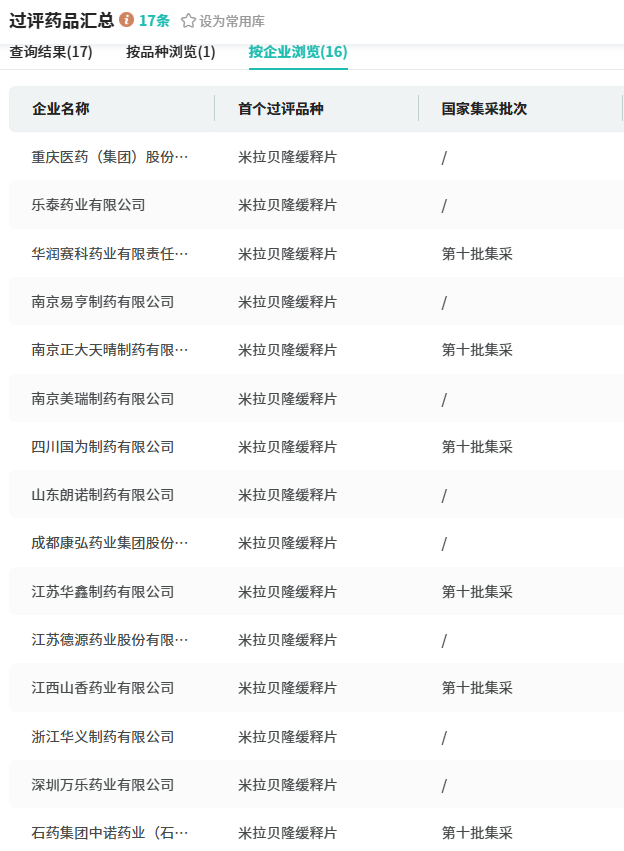Switch to the 查询结果(17) tab
This screenshot has width=624, height=851.
51,52
